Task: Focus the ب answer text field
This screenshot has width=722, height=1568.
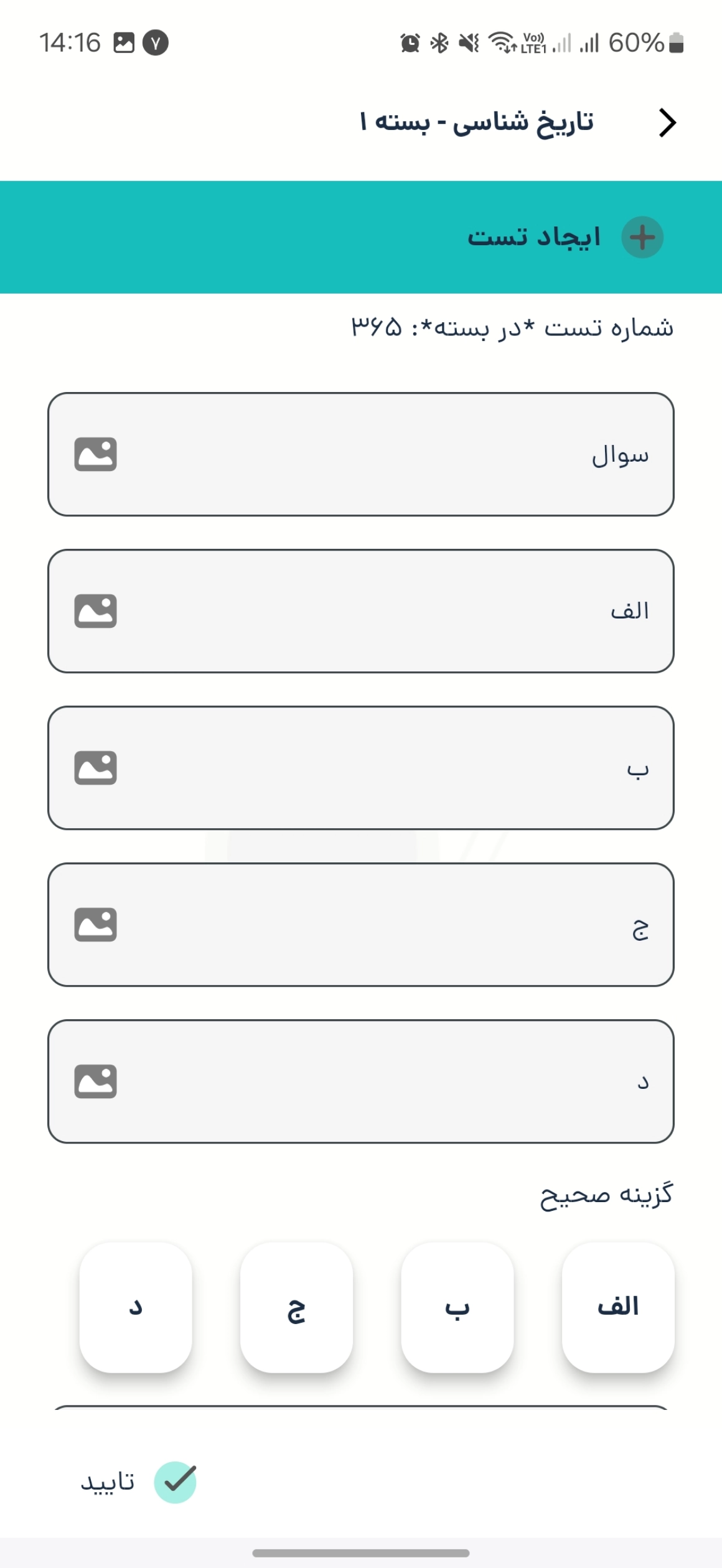Action: 361,768
